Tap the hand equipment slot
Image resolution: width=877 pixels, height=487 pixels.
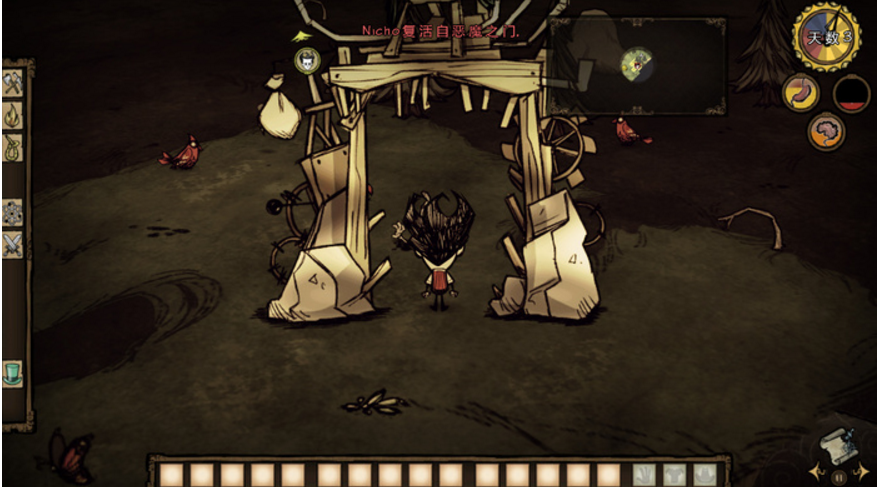[645, 474]
